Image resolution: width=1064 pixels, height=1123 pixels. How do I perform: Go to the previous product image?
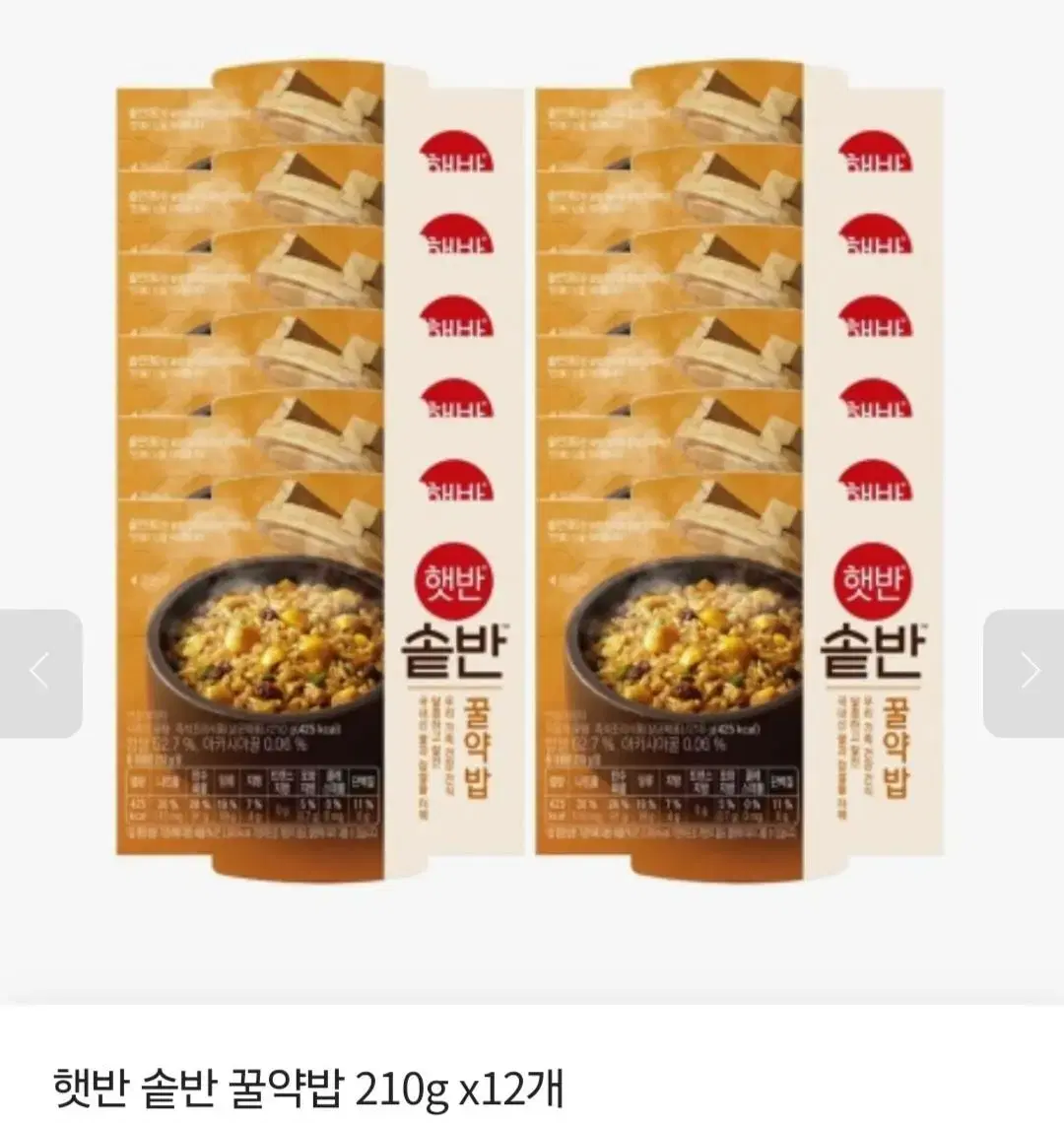[x=40, y=673]
